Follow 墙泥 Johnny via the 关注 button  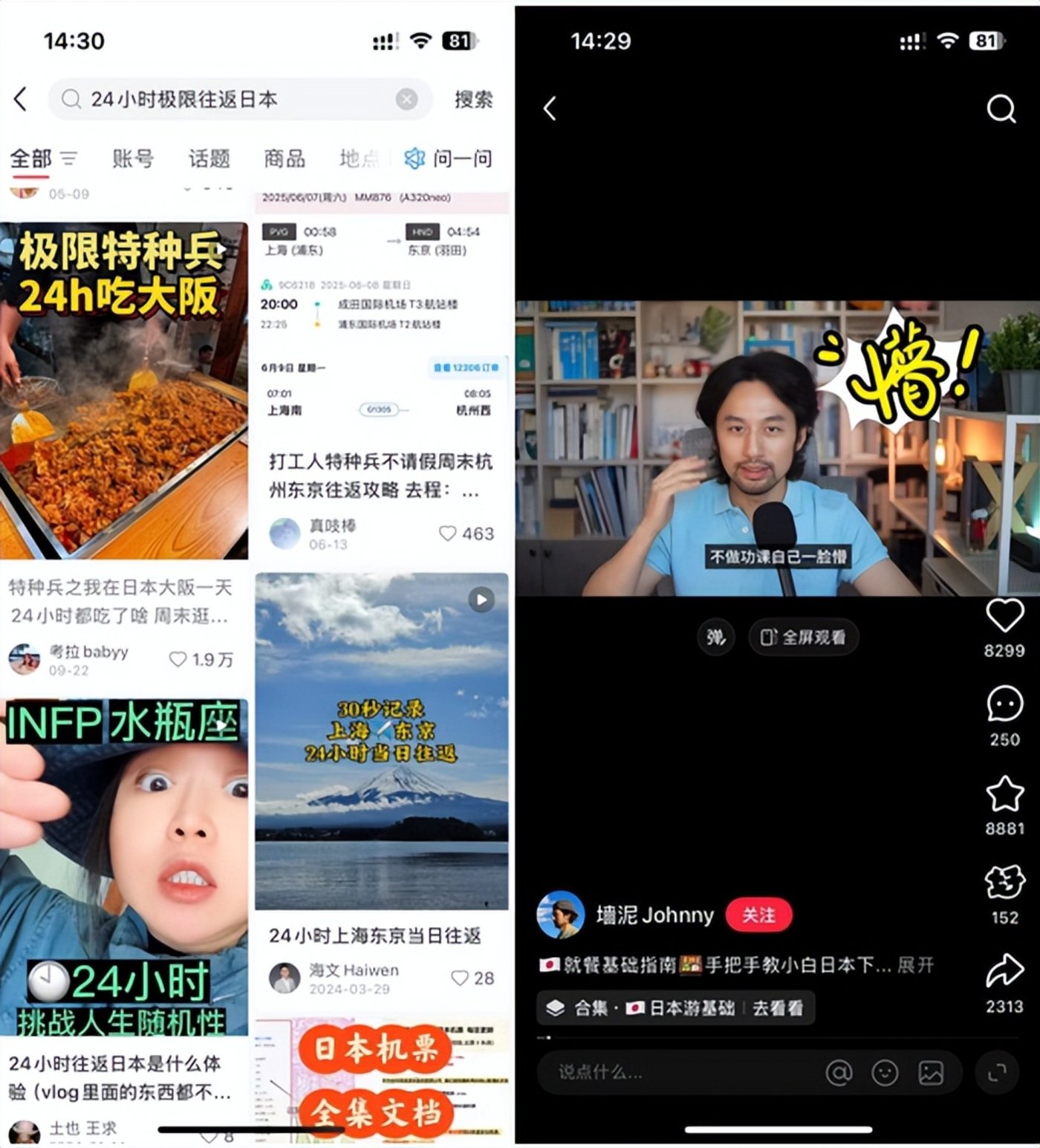pos(758,915)
